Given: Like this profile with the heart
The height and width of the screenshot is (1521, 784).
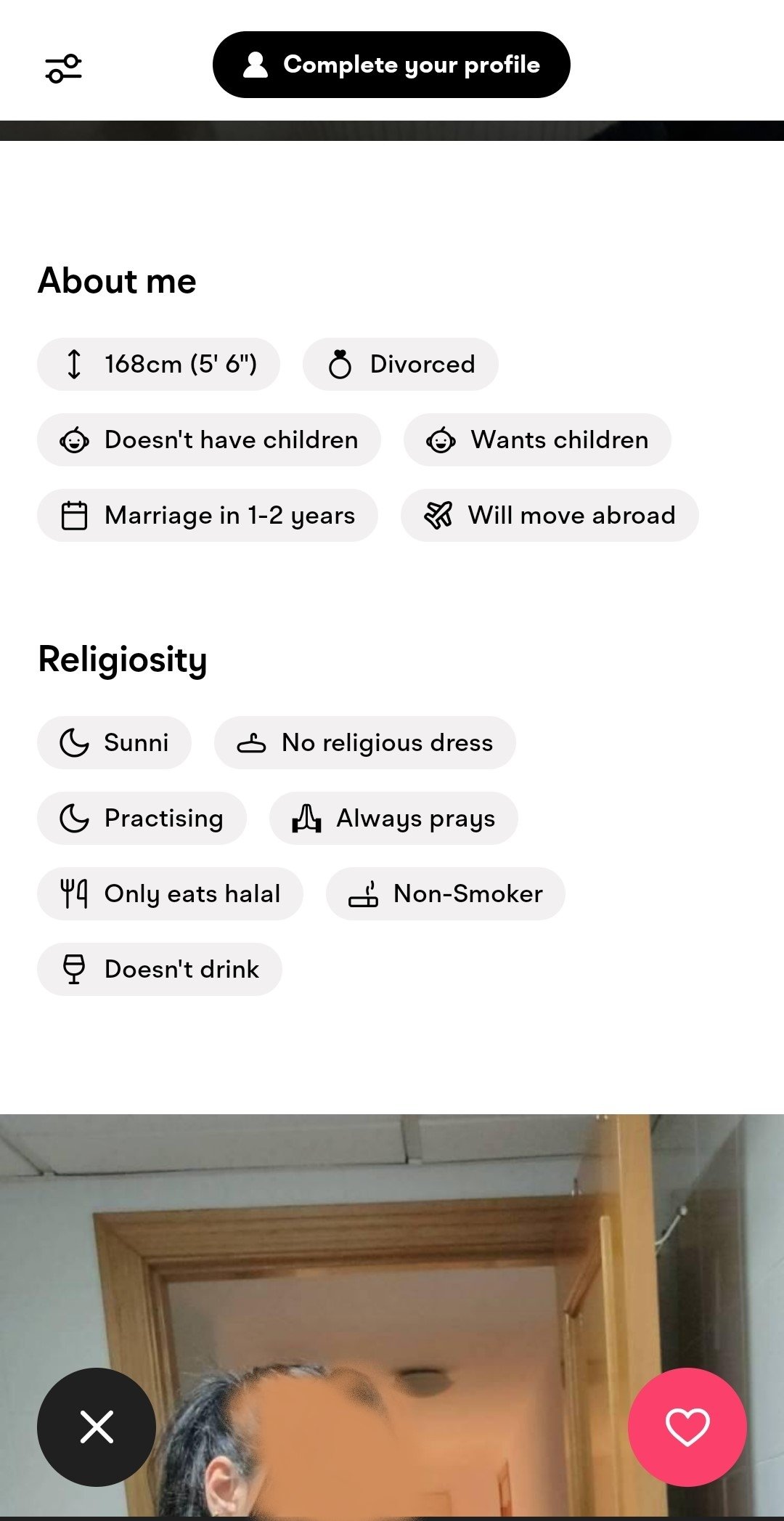Looking at the screenshot, I should (687, 1427).
